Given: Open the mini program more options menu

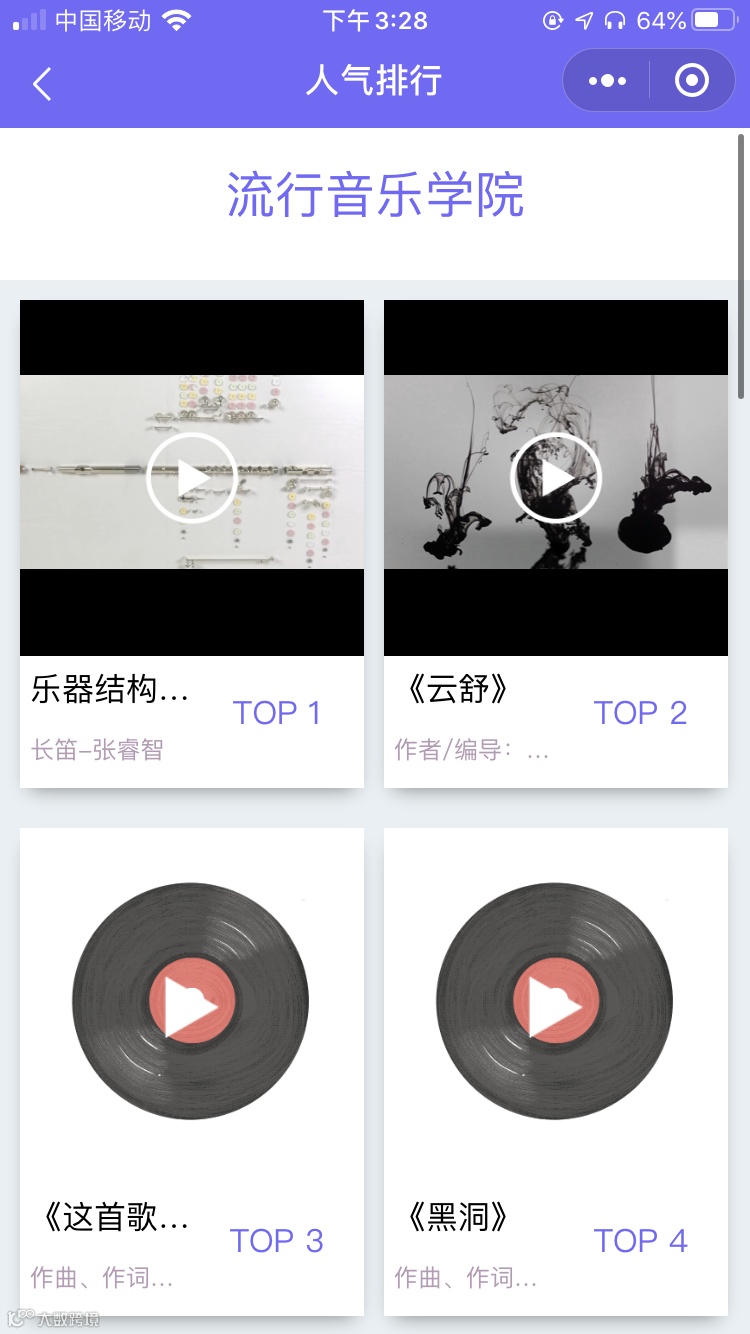Looking at the screenshot, I should 607,81.
